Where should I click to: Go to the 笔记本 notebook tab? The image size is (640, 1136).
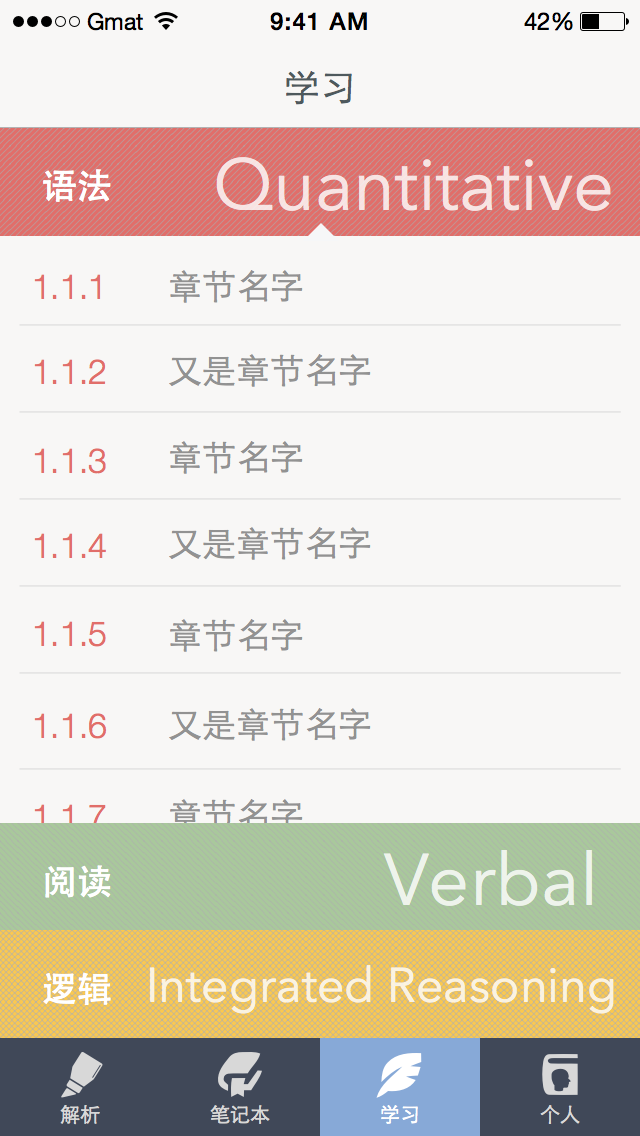pos(240,1087)
